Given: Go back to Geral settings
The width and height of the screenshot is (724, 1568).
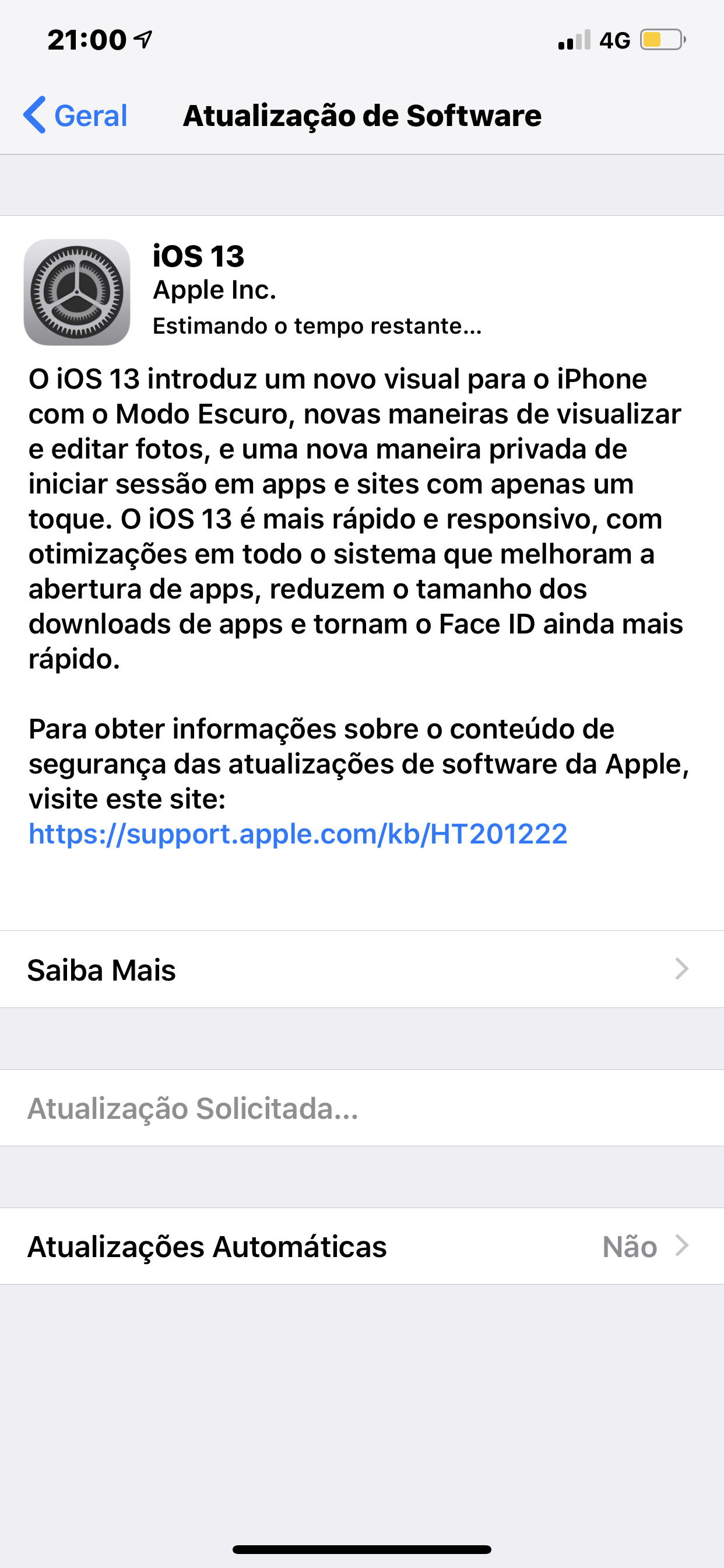Looking at the screenshot, I should 76,116.
